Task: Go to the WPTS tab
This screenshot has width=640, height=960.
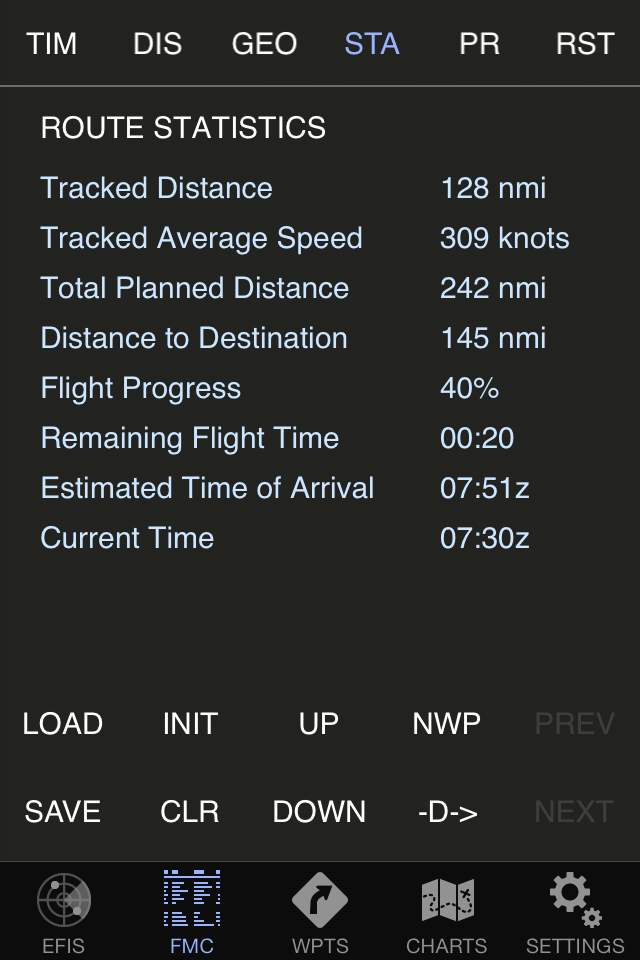Action: 320,912
